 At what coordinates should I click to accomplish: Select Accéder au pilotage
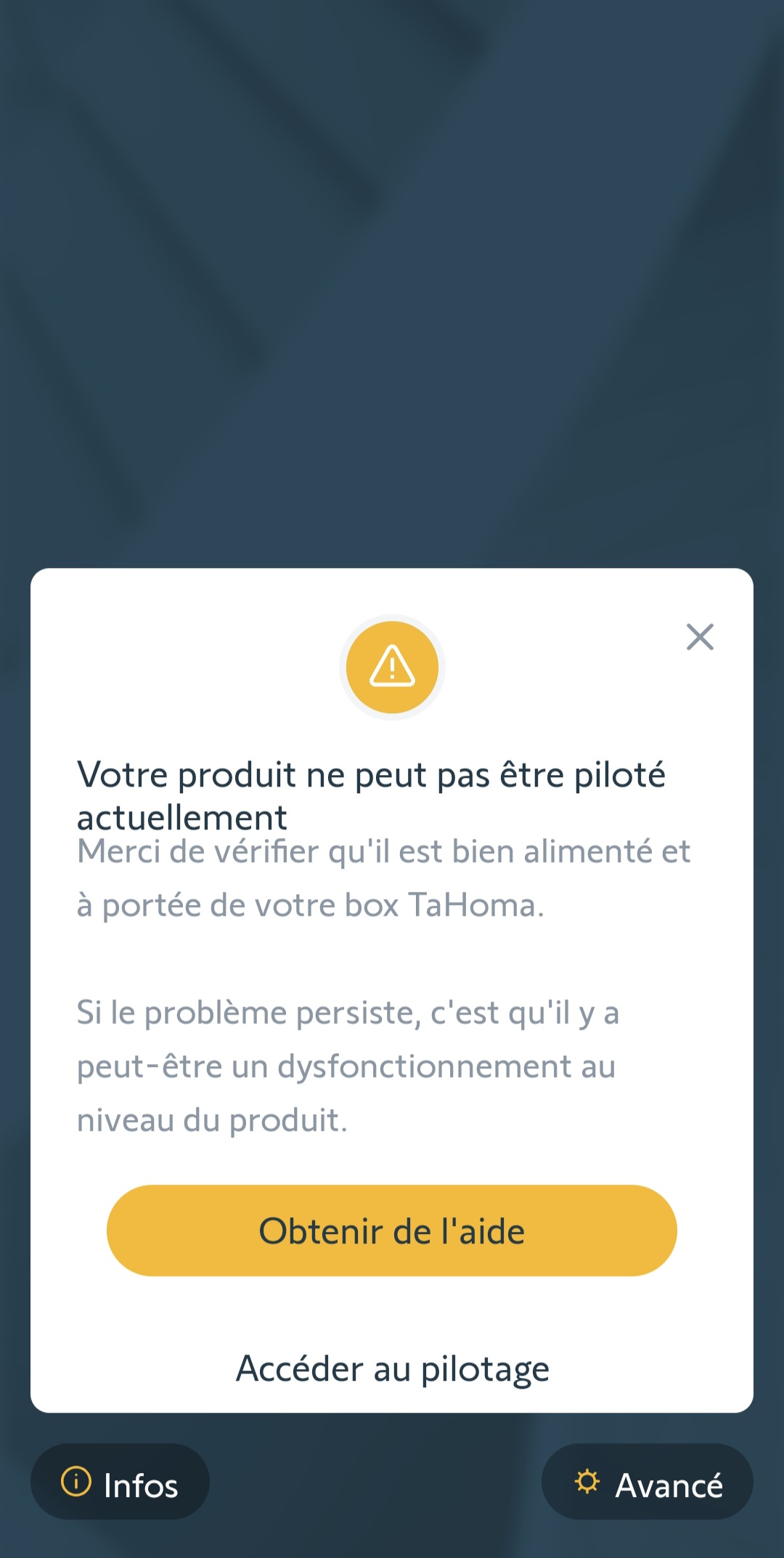tap(392, 1369)
